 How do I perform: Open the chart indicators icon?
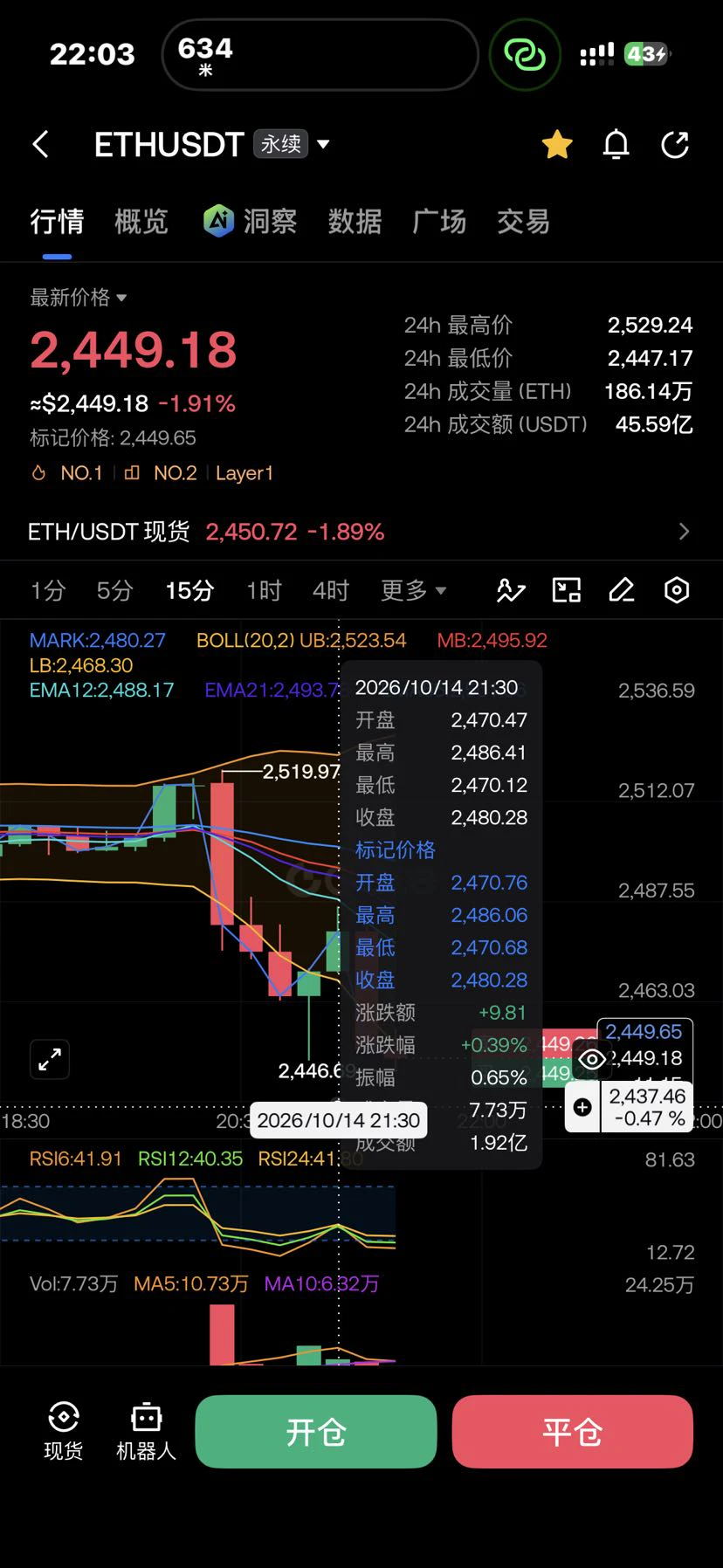511,591
